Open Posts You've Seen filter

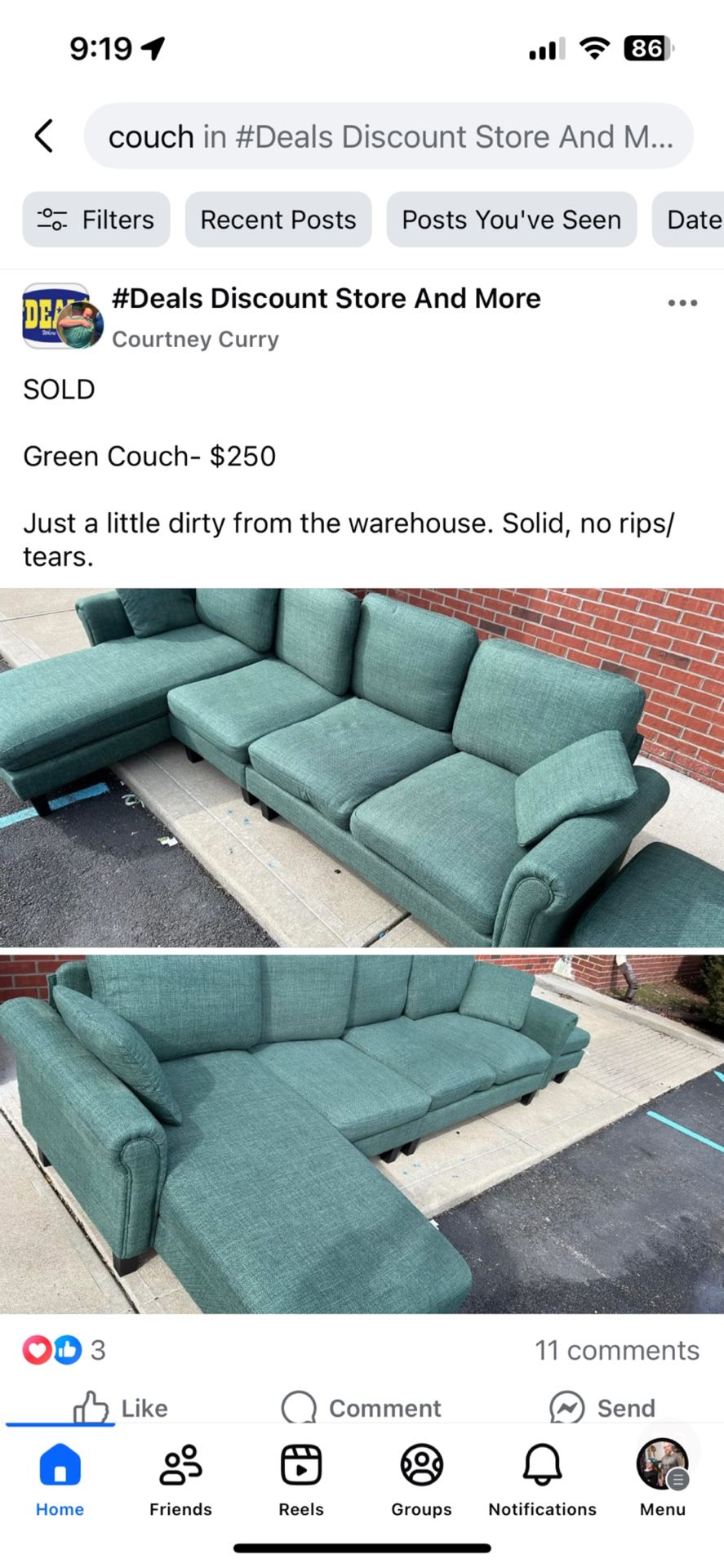point(510,219)
